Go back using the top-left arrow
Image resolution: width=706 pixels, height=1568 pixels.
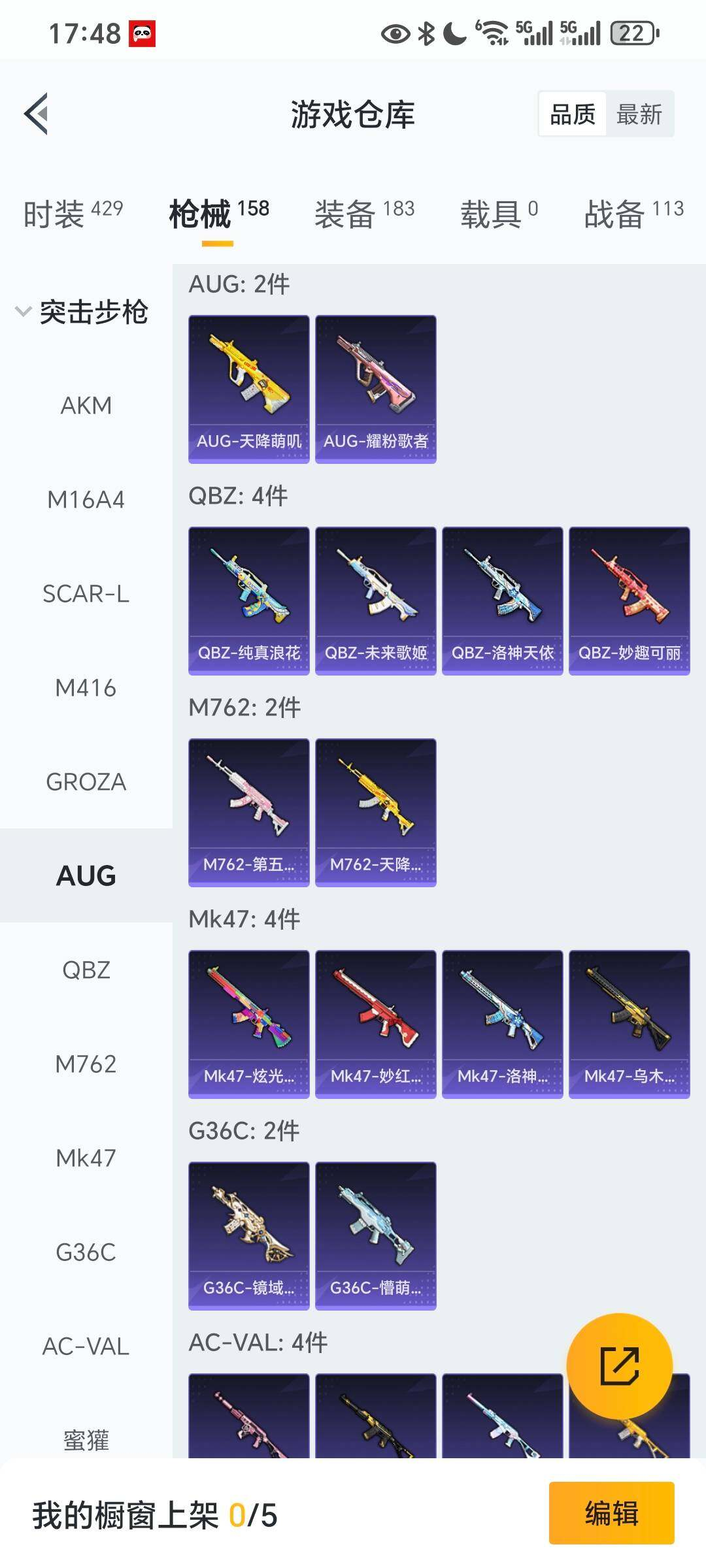(x=37, y=114)
